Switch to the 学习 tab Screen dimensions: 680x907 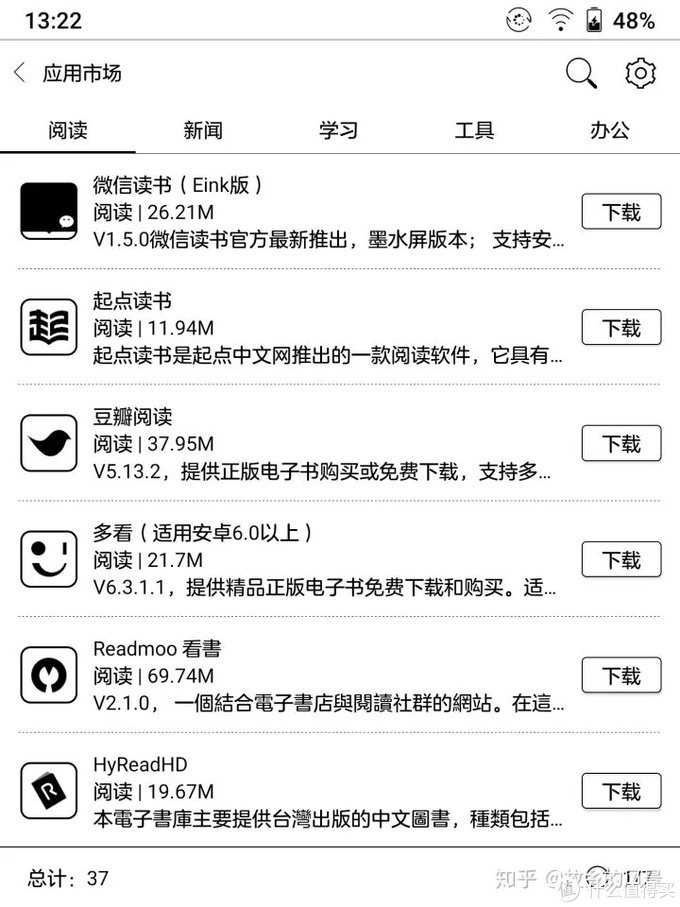[x=338, y=131]
